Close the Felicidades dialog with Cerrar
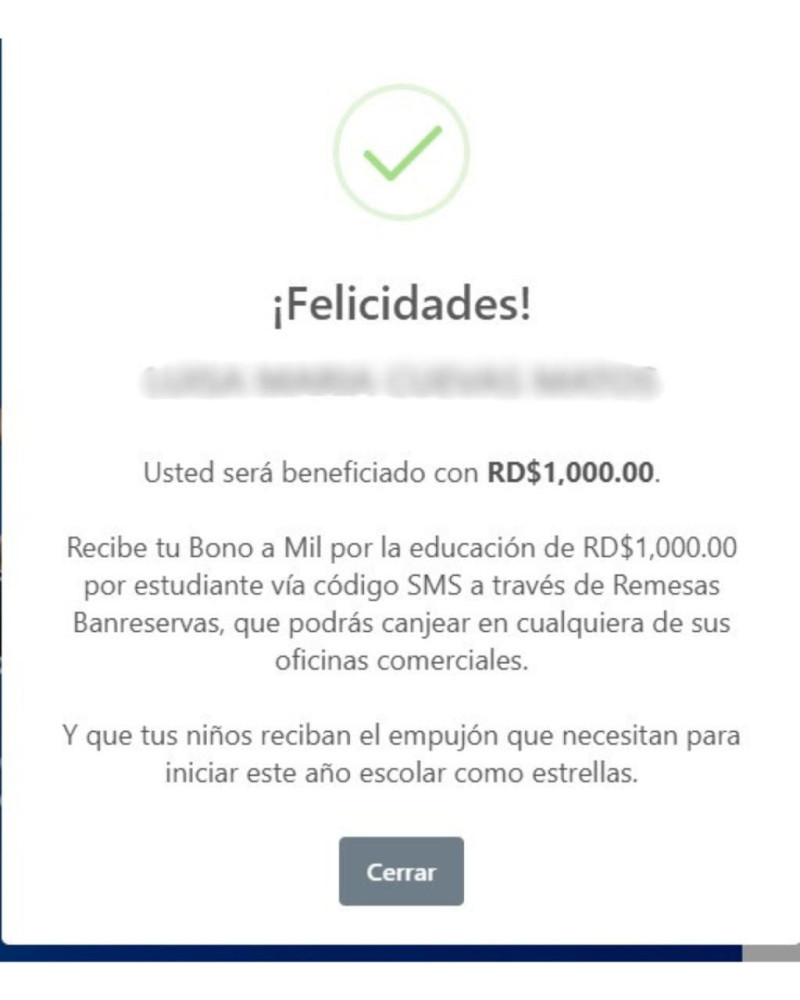 click(401, 871)
